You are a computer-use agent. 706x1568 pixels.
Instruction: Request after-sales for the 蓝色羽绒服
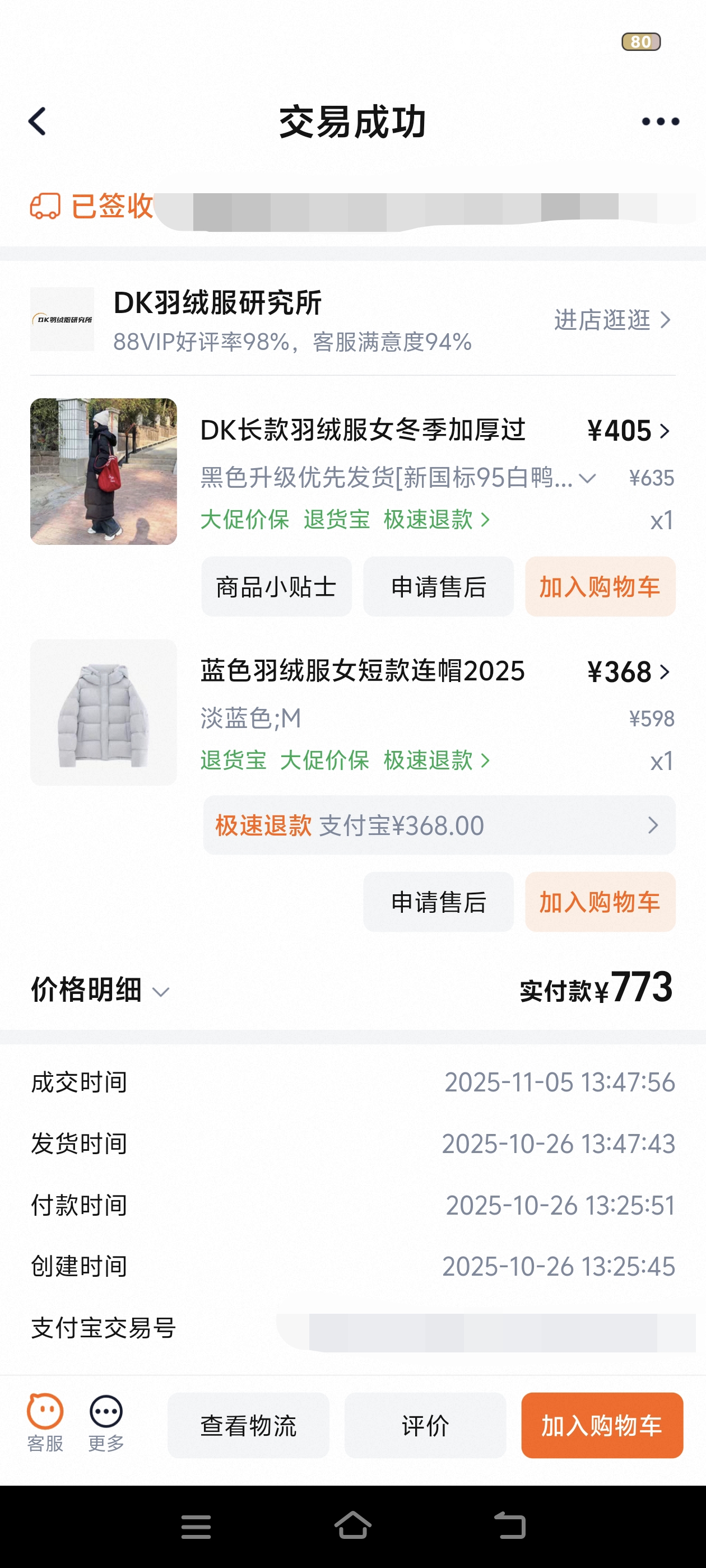point(438,902)
